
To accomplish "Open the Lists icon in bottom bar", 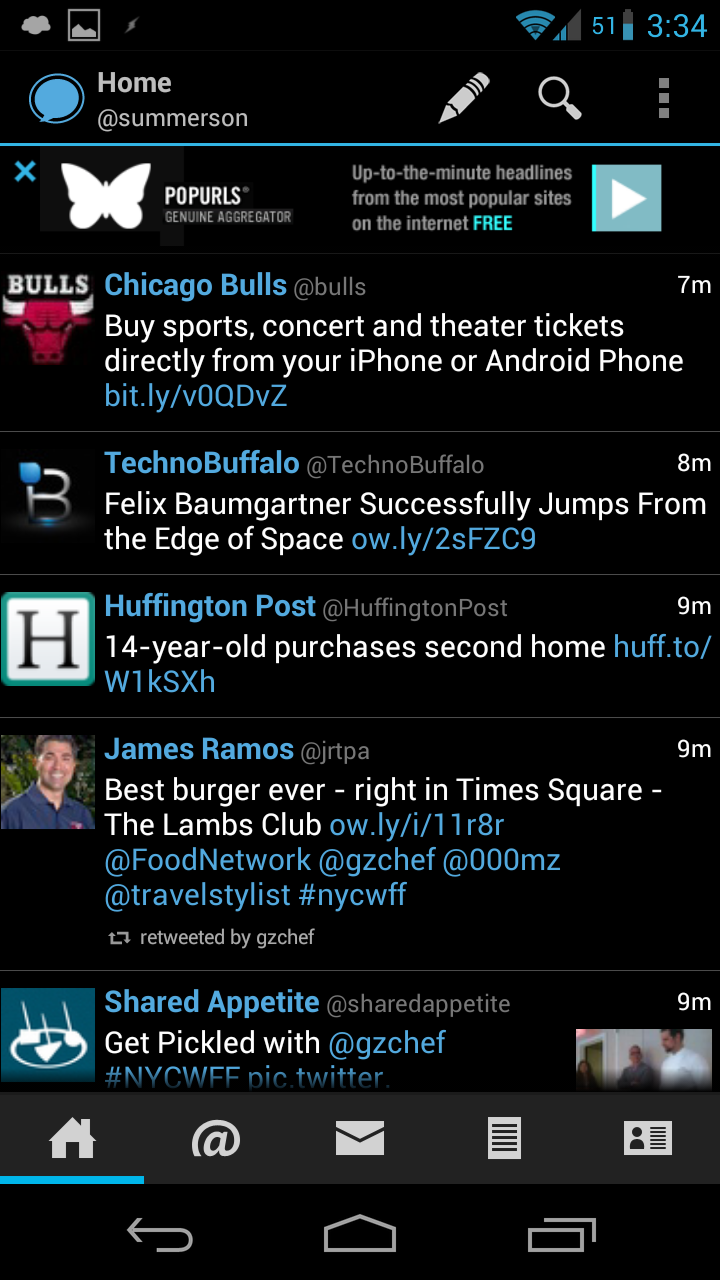I will coord(504,1137).
